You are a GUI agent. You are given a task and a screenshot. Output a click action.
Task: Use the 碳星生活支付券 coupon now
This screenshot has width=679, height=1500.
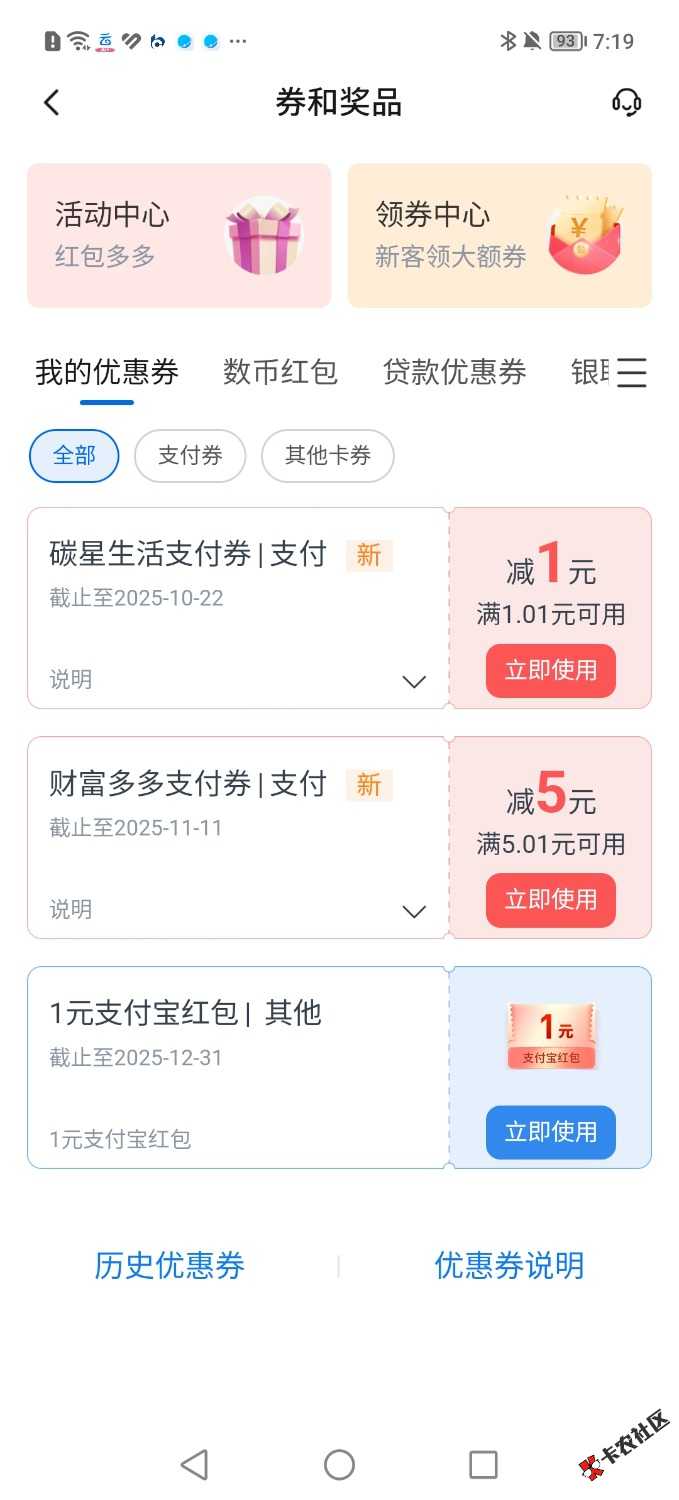click(550, 670)
